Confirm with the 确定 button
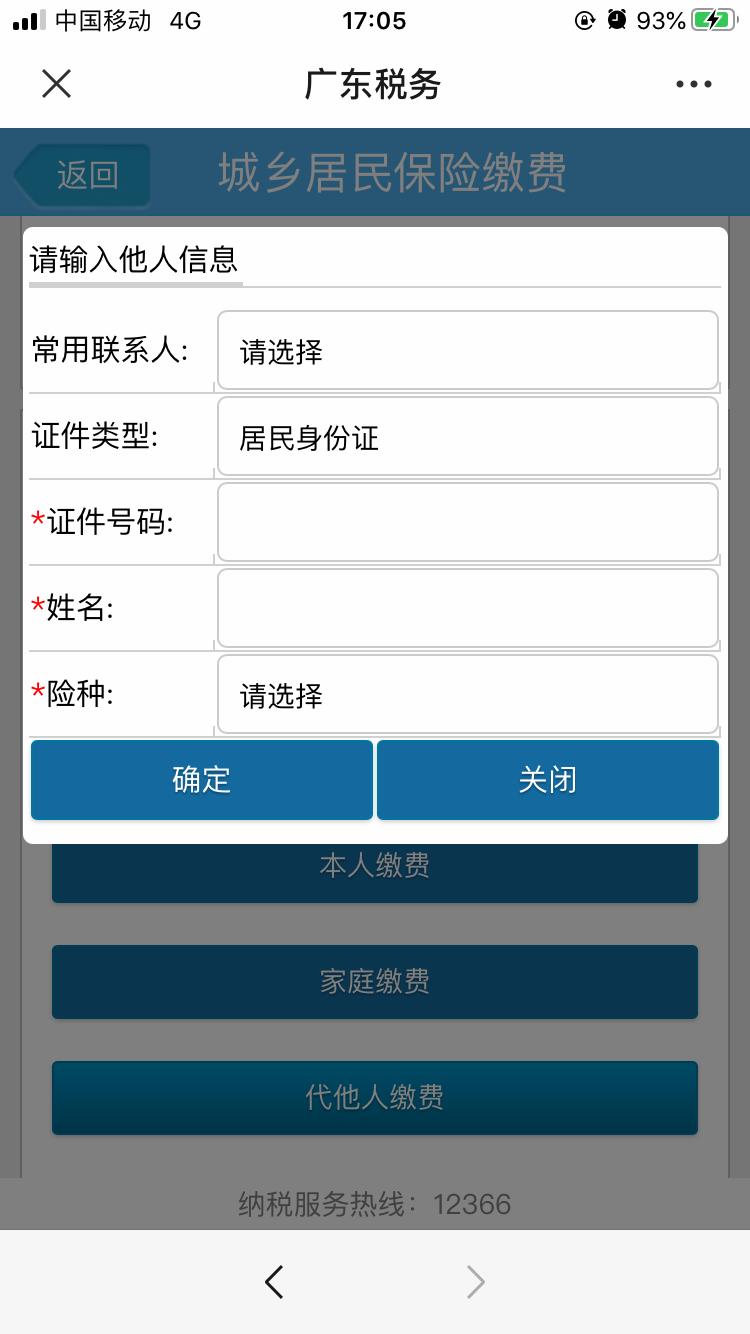 [202, 780]
